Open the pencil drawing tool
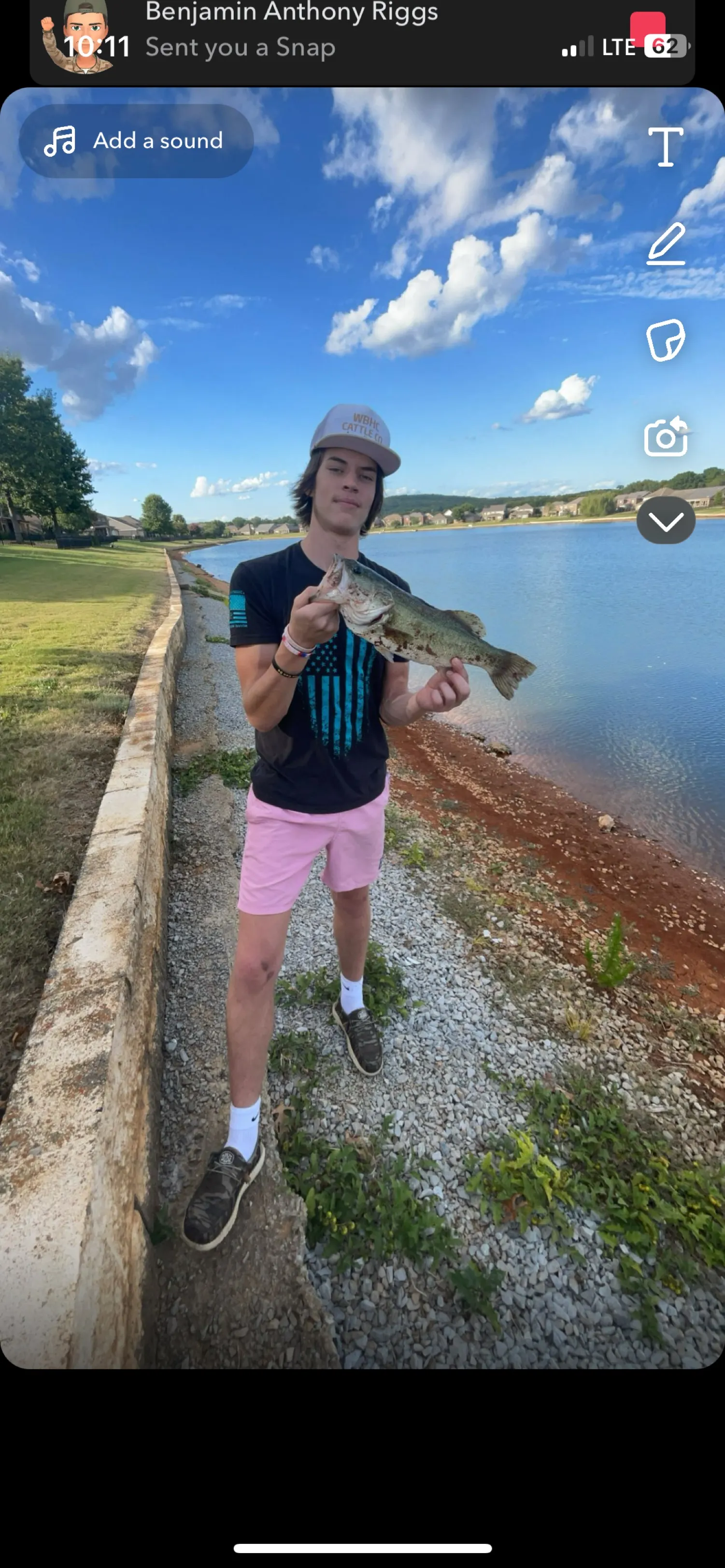This screenshot has height=1568, width=725. coord(665,243)
